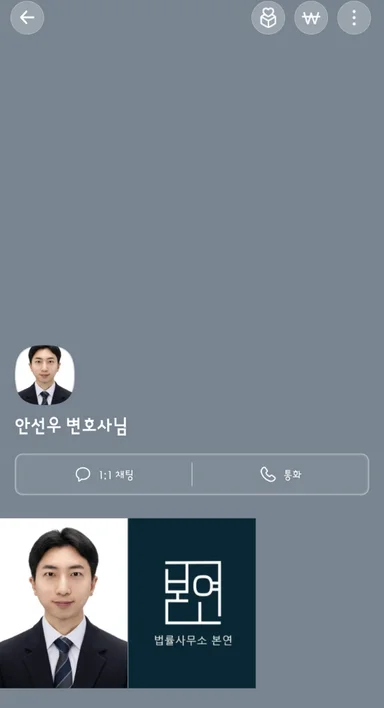View the small round profile picture
The width and height of the screenshot is (384, 708).
(x=45, y=375)
